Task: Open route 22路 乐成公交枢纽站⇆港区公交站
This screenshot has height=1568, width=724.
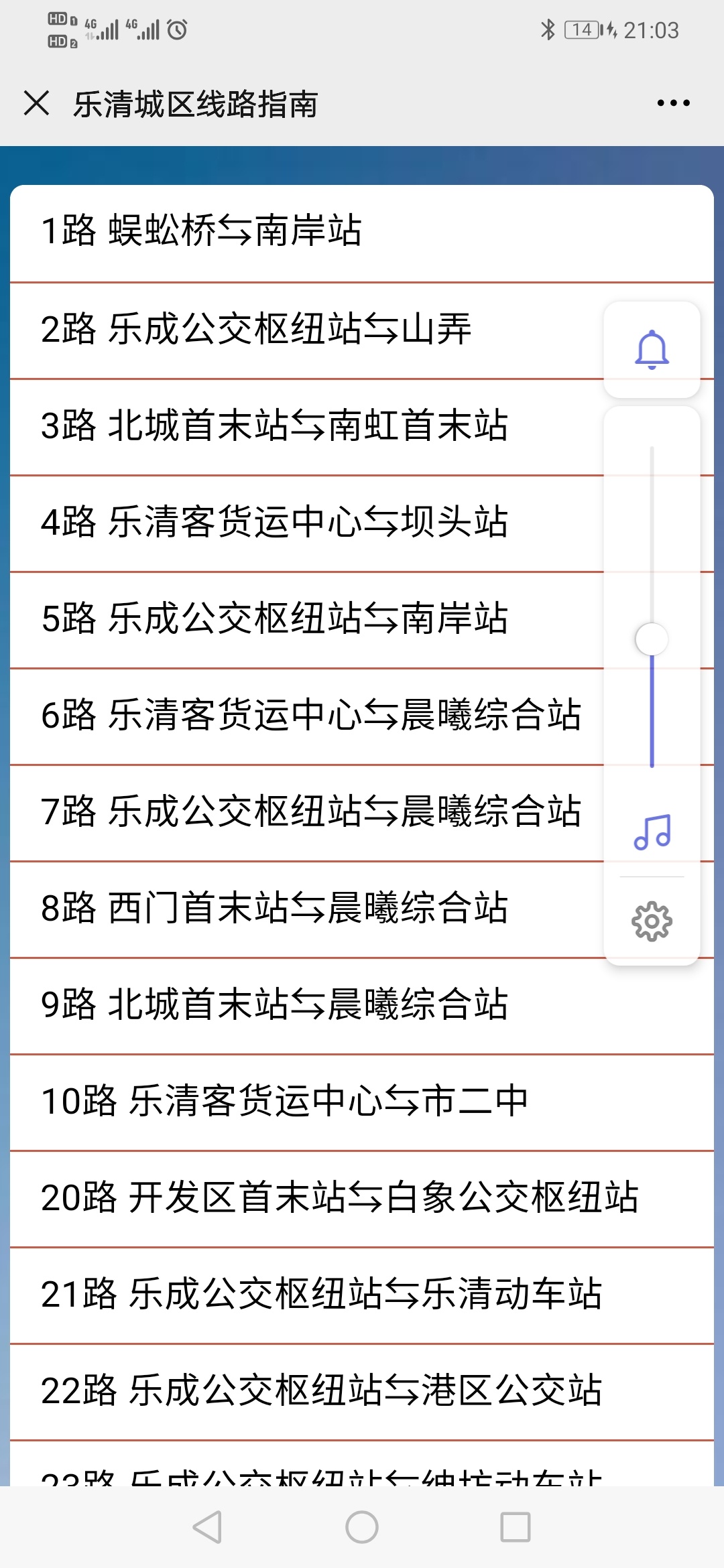Action: click(321, 1391)
